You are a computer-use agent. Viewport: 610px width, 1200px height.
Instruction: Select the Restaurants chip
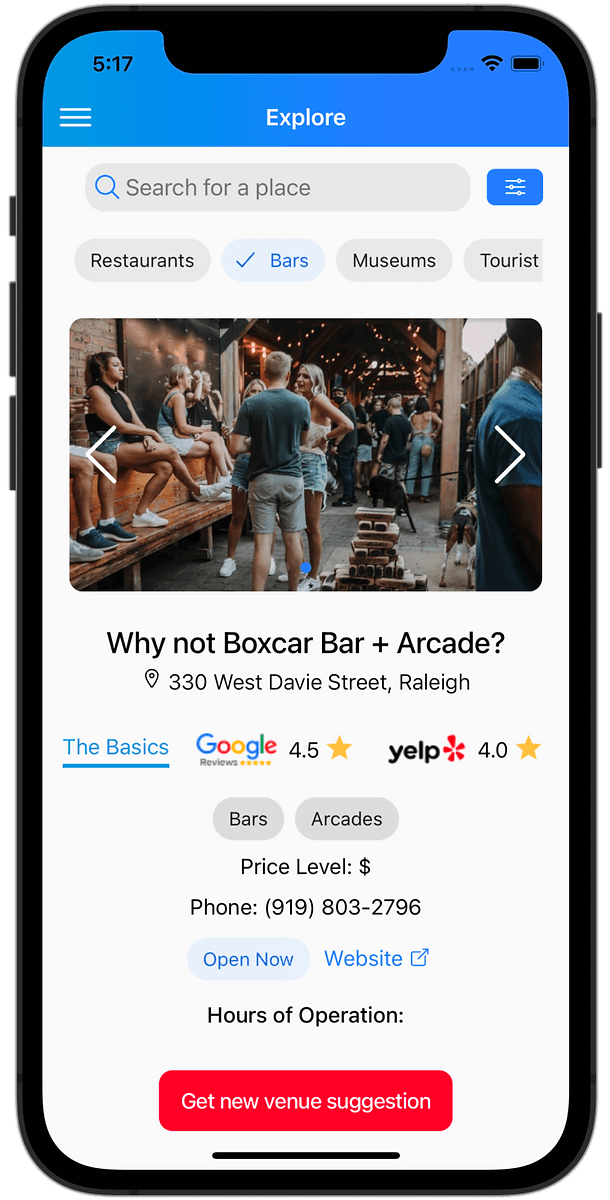tap(142, 261)
